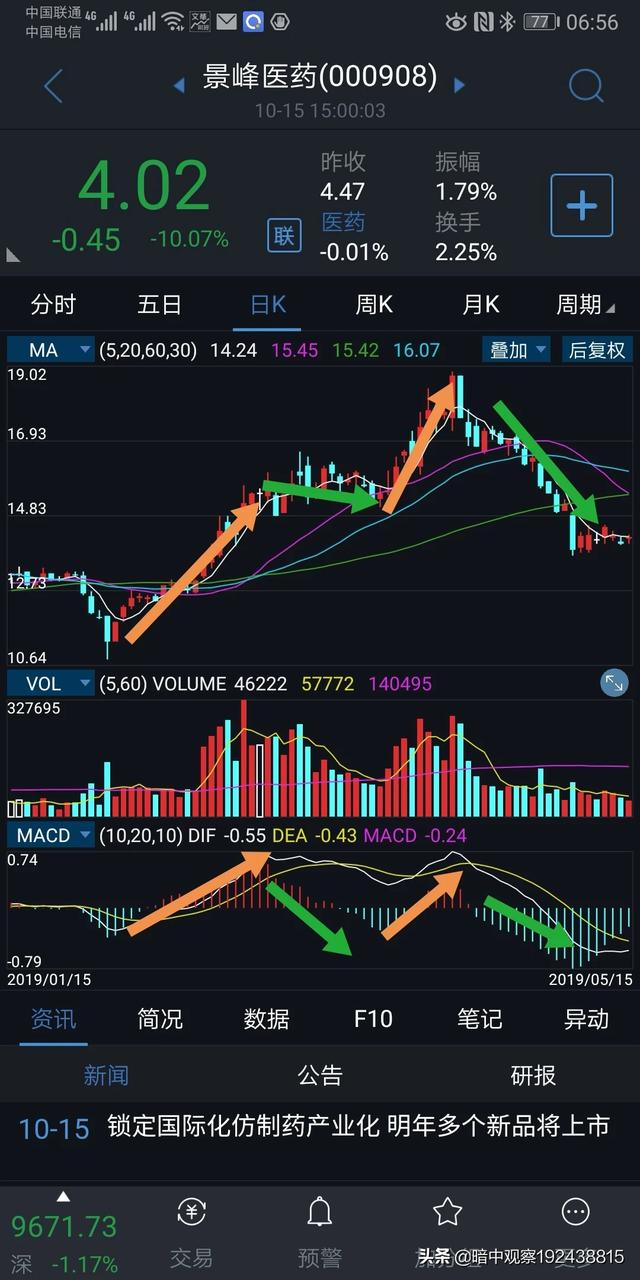Image resolution: width=640 pixels, height=1280 pixels.
Task: Open the 10-15 news article about 仿制药
Action: pyautogui.click(x=358, y=1127)
